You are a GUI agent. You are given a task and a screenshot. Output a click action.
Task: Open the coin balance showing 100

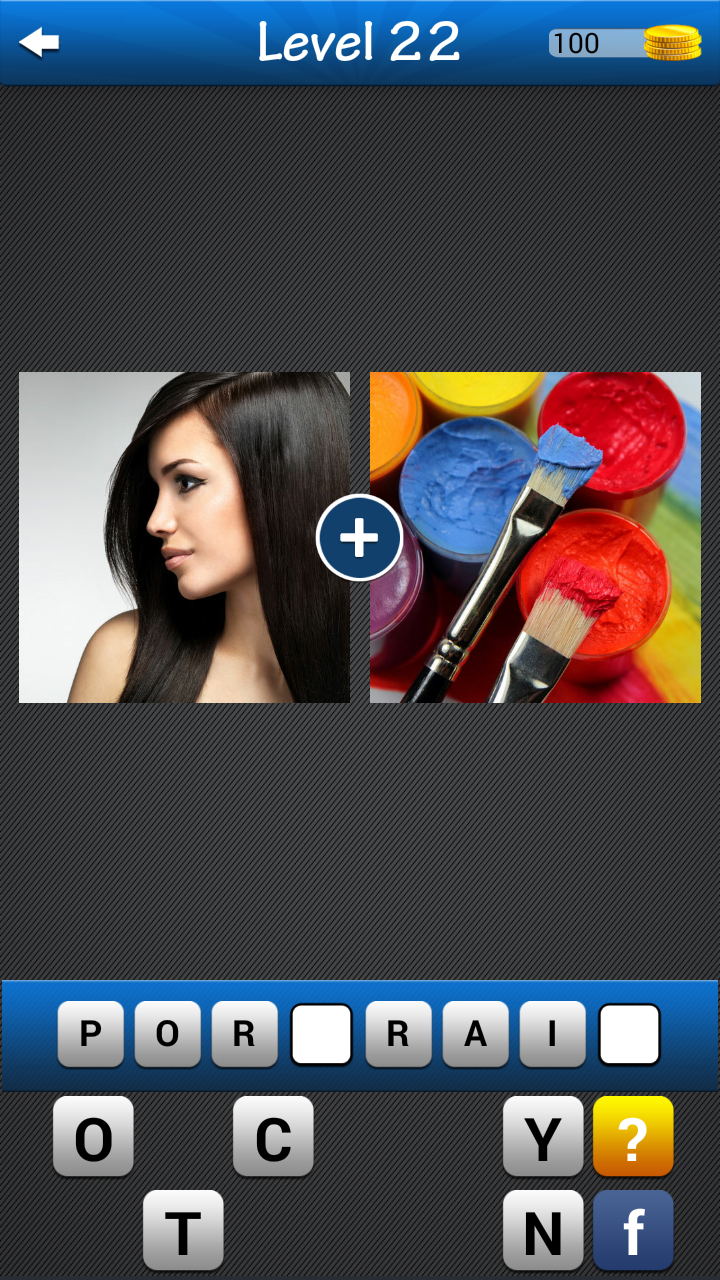click(x=624, y=43)
